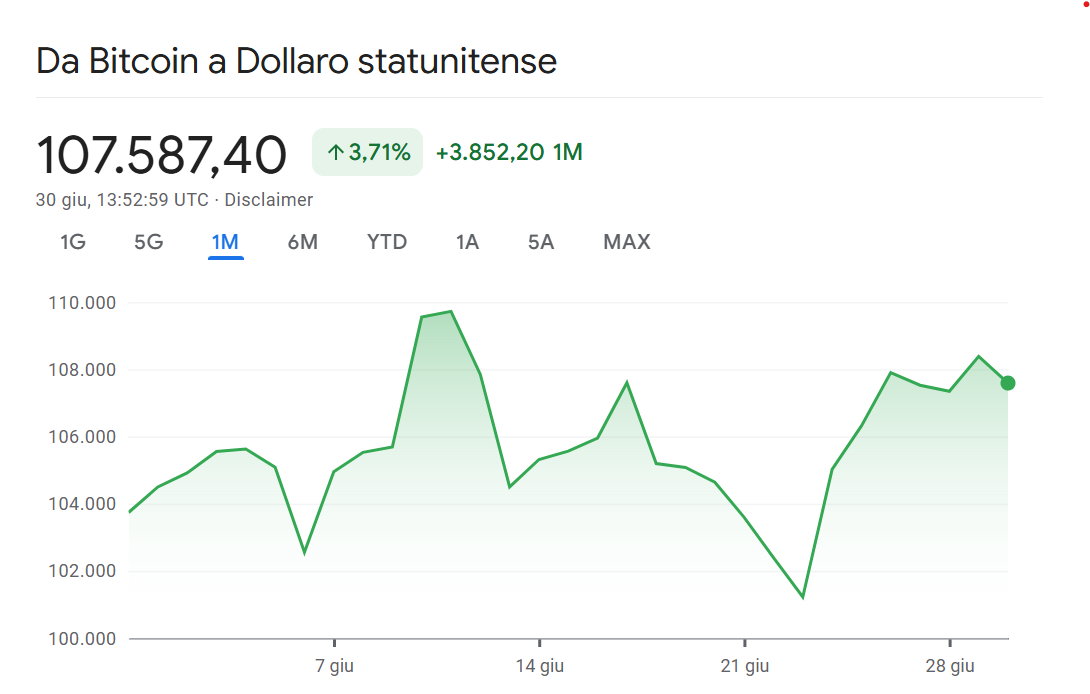Show the 6M price chart

tap(302, 242)
